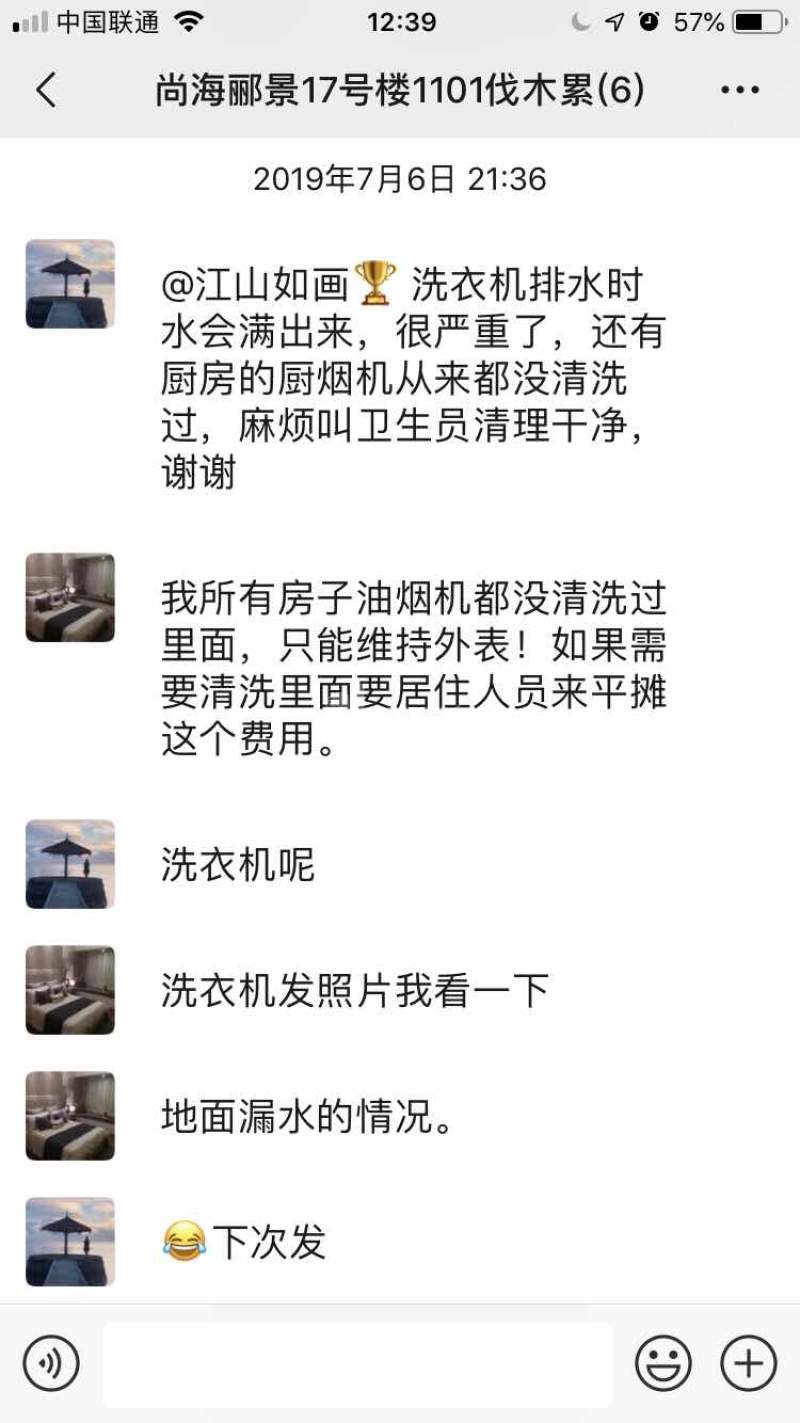Tap avatar next to 洗衣机发照片我看一下
The height and width of the screenshot is (1423, 800).
[x=70, y=990]
